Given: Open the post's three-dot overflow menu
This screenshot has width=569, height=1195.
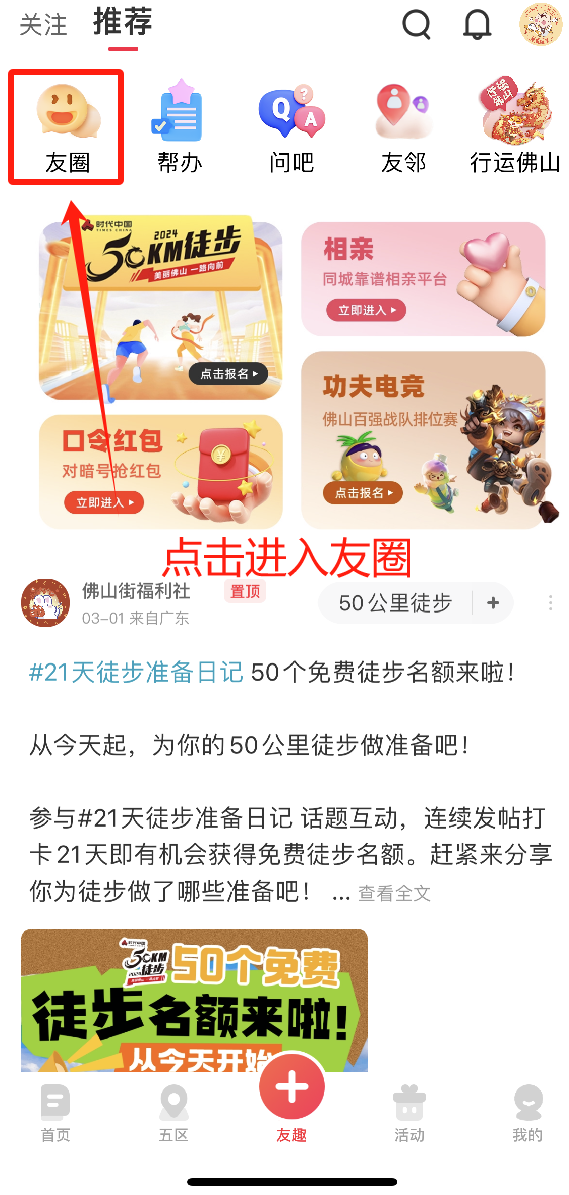Looking at the screenshot, I should tap(550, 603).
